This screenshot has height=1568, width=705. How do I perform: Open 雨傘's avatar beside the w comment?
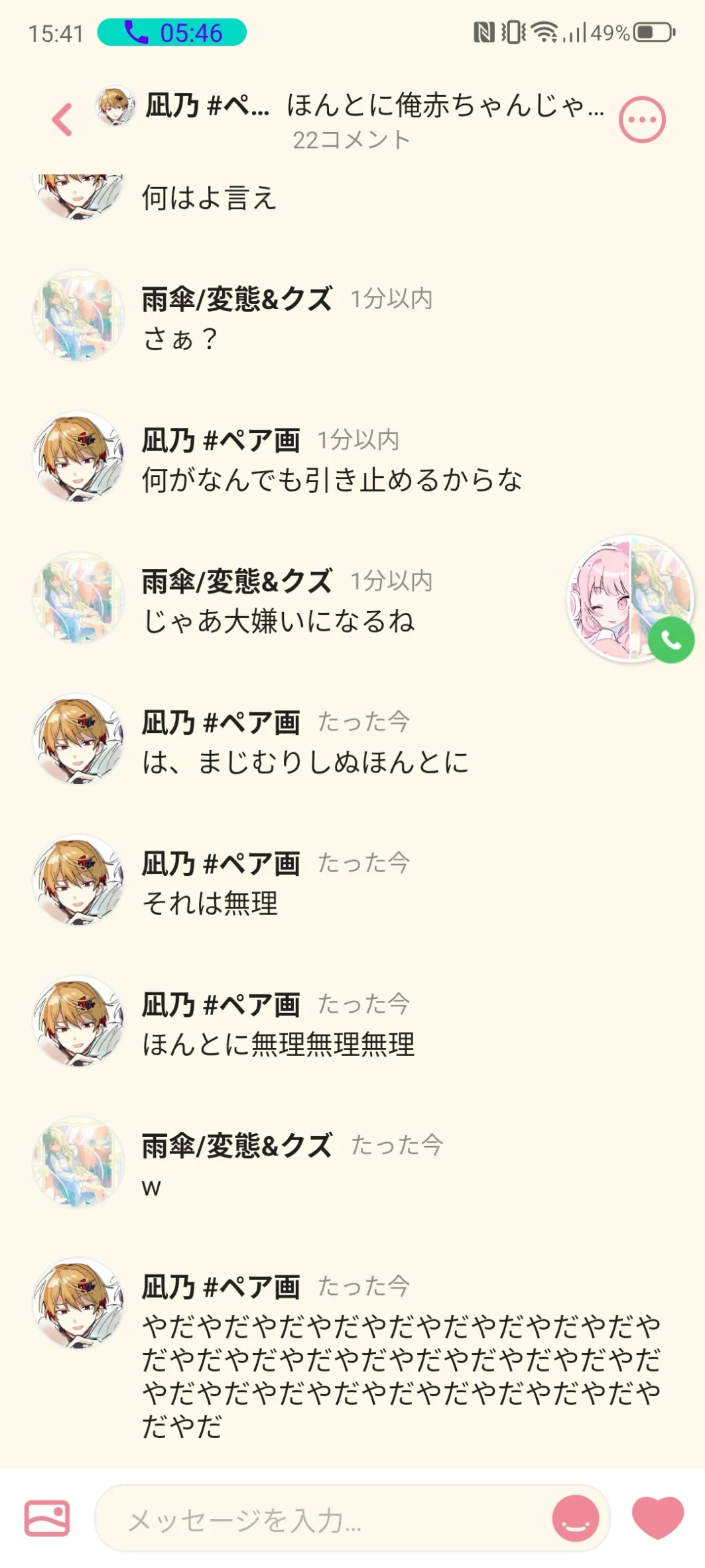pos(79,1162)
